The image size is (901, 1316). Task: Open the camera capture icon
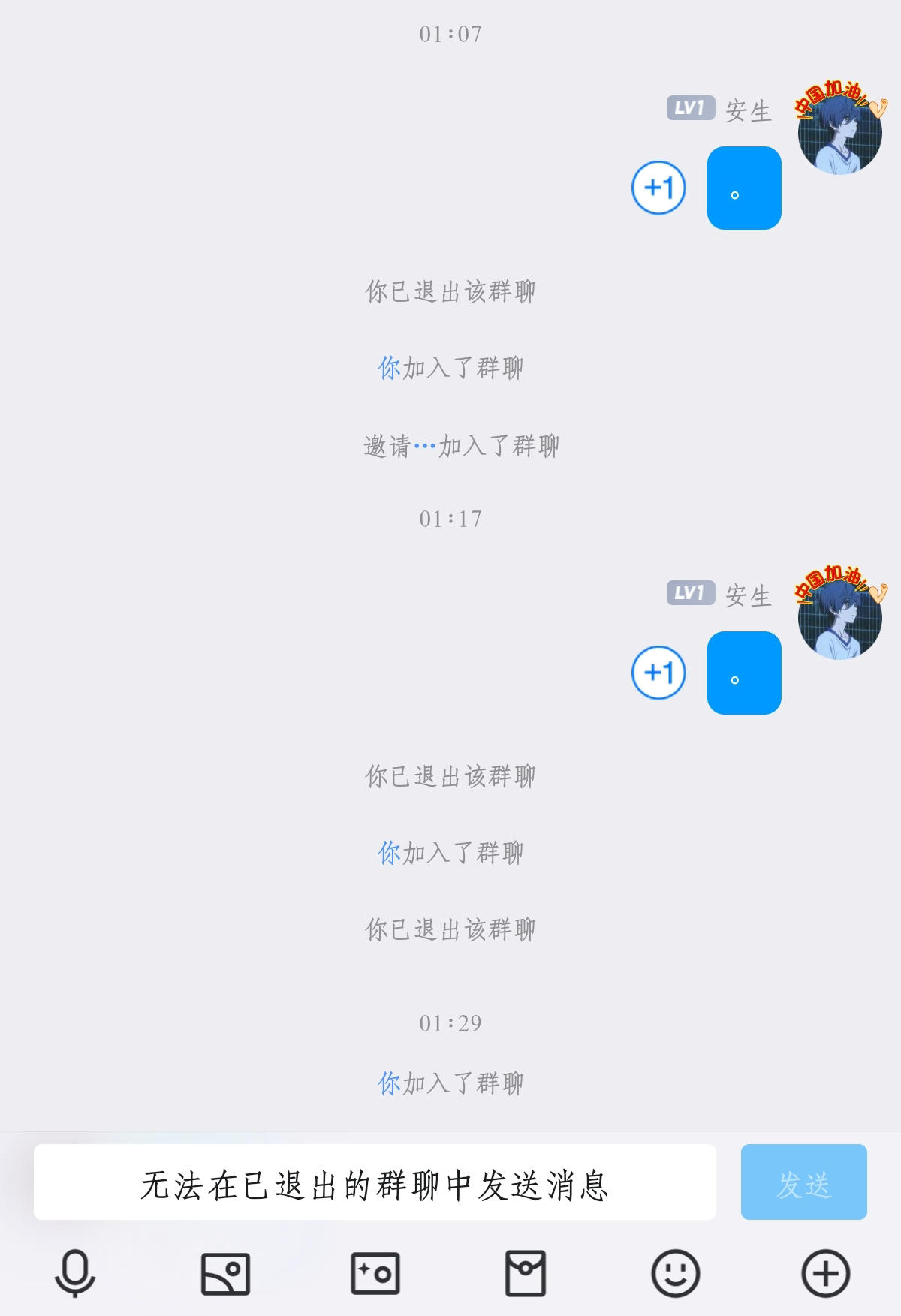[375, 1274]
